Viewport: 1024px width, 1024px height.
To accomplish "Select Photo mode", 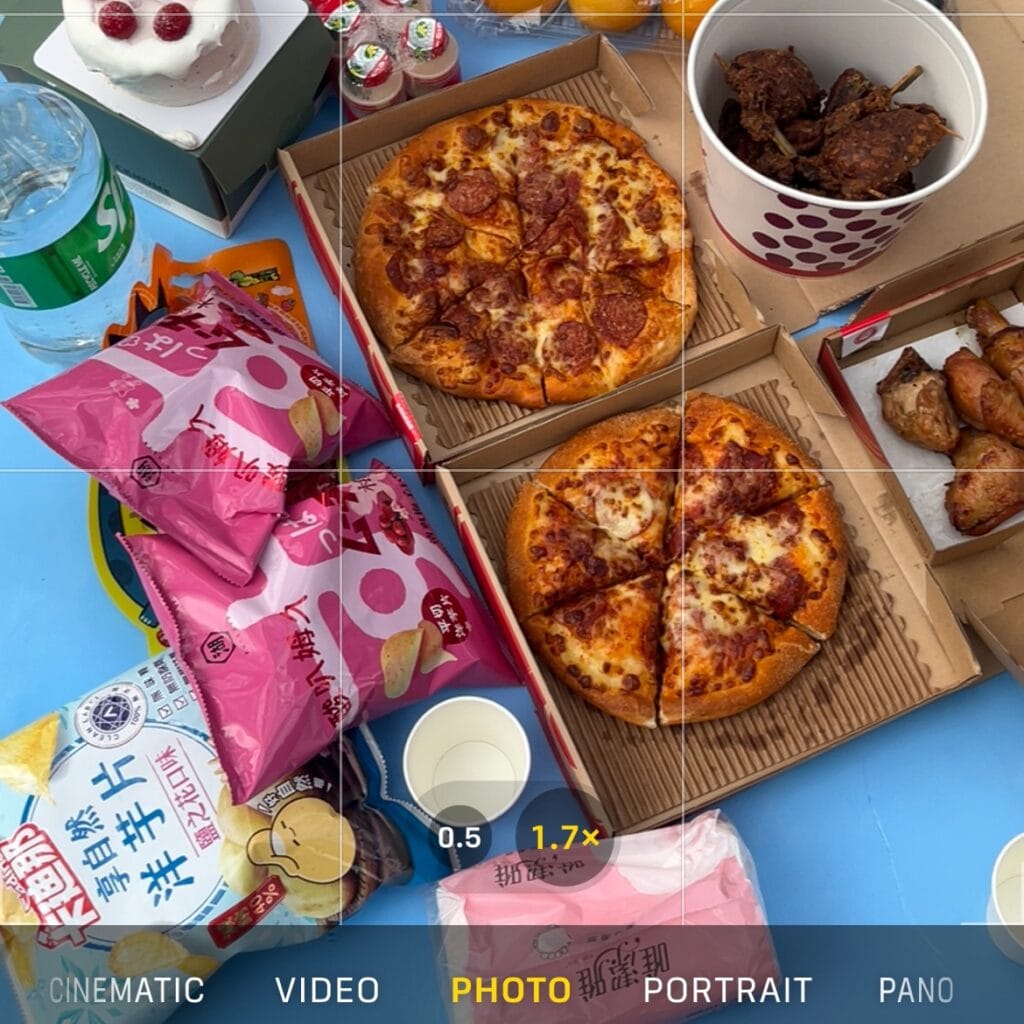I will (511, 990).
